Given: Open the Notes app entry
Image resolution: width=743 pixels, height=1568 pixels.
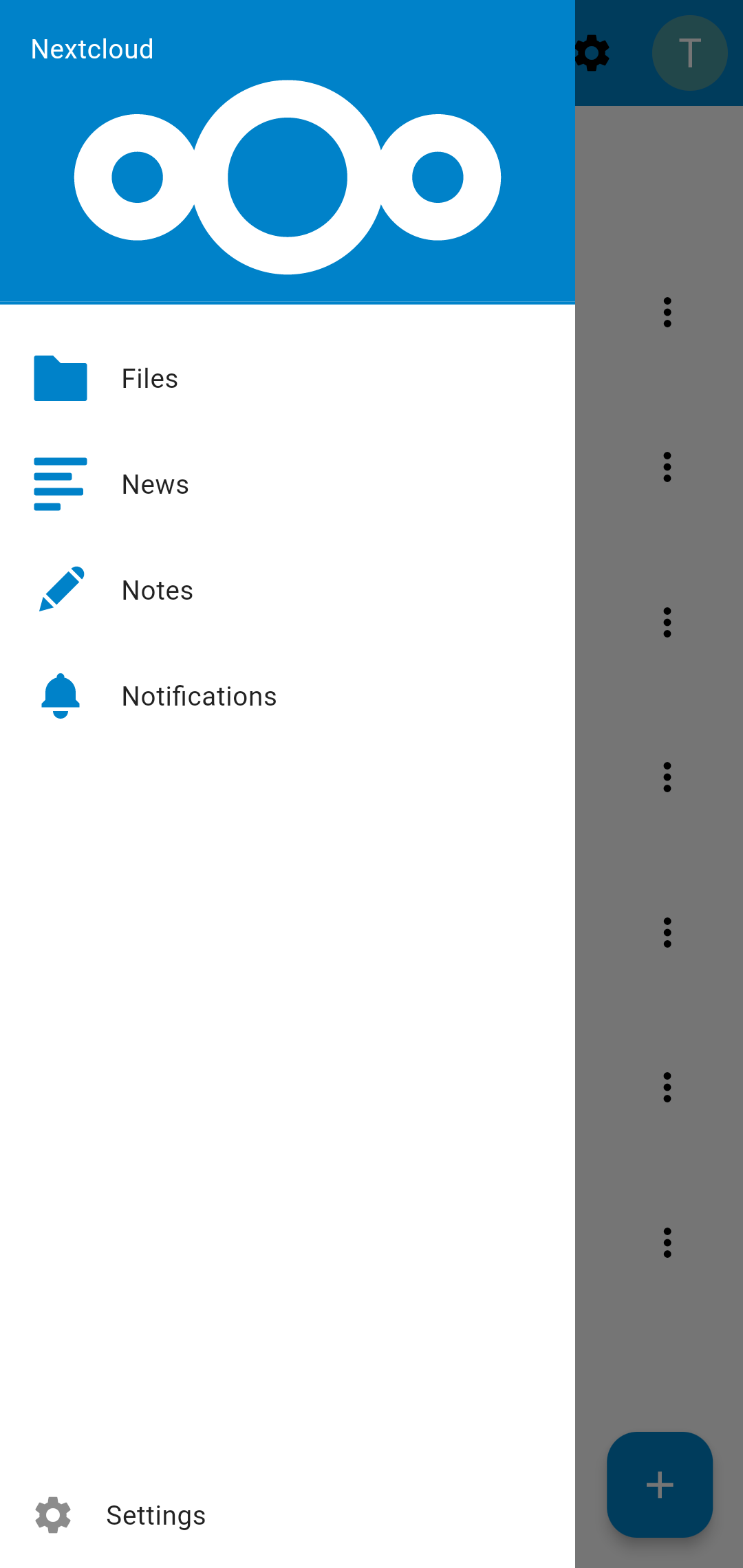Looking at the screenshot, I should click(x=287, y=591).
